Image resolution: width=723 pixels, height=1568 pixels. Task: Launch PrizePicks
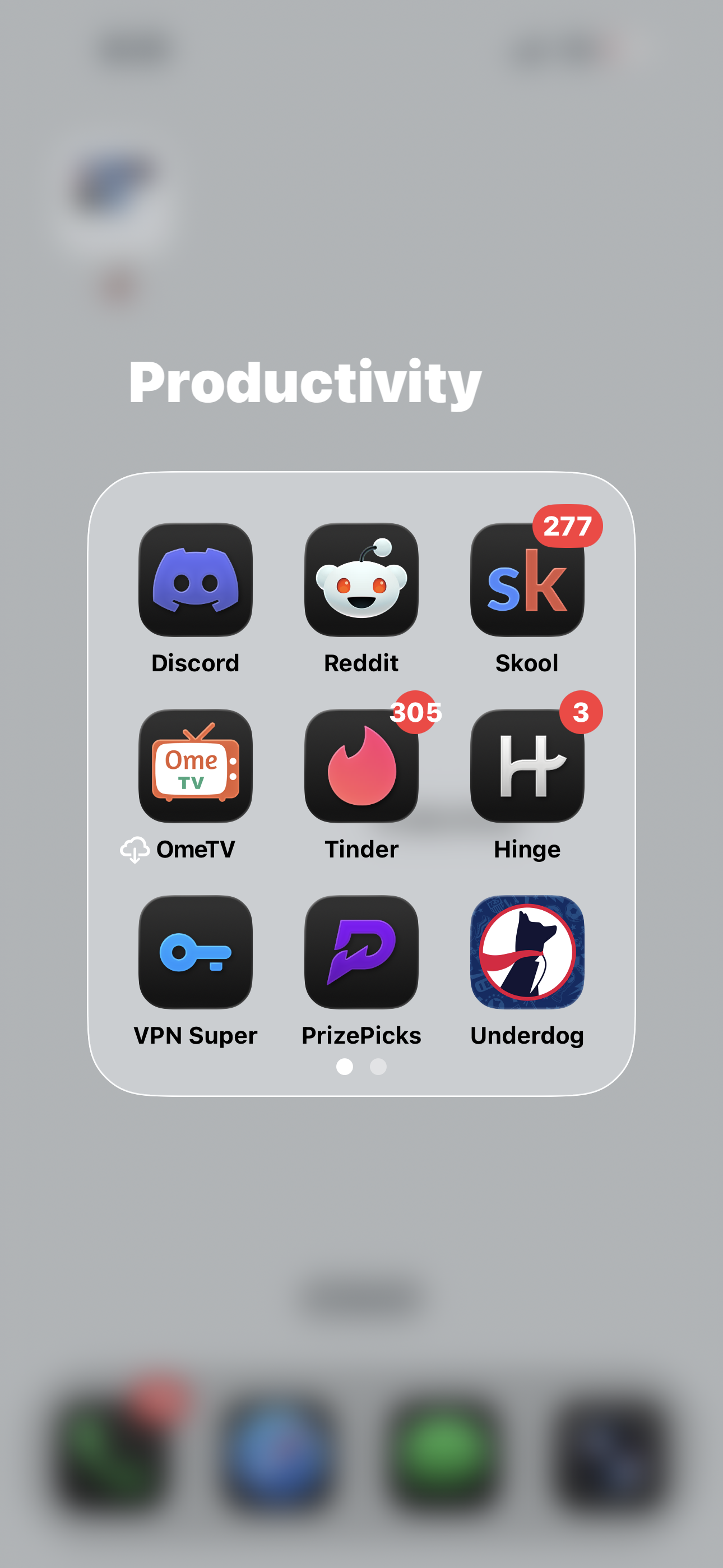pos(361,952)
